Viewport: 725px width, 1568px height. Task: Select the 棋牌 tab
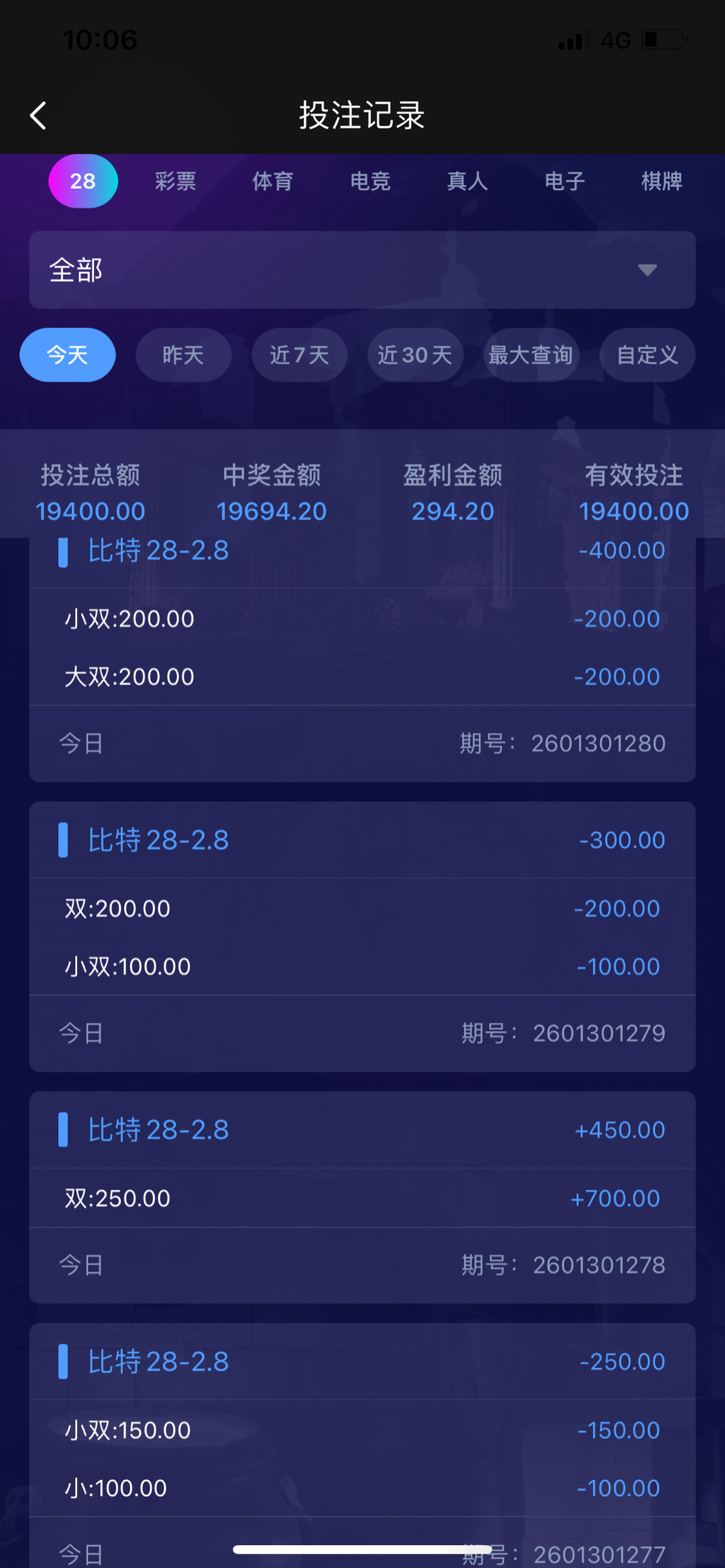[661, 181]
